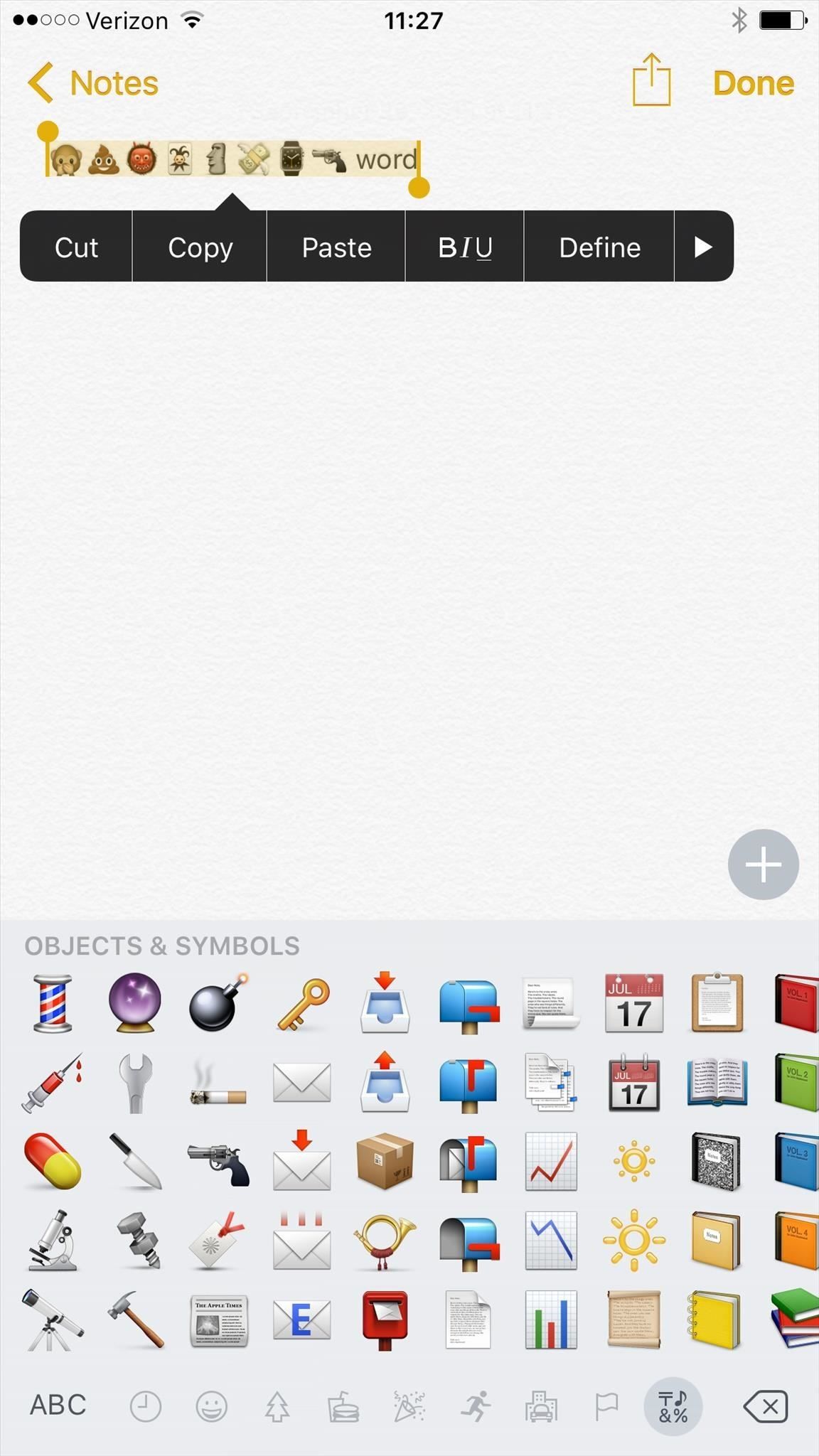
Task: Copy the selected text
Action: [x=200, y=247]
